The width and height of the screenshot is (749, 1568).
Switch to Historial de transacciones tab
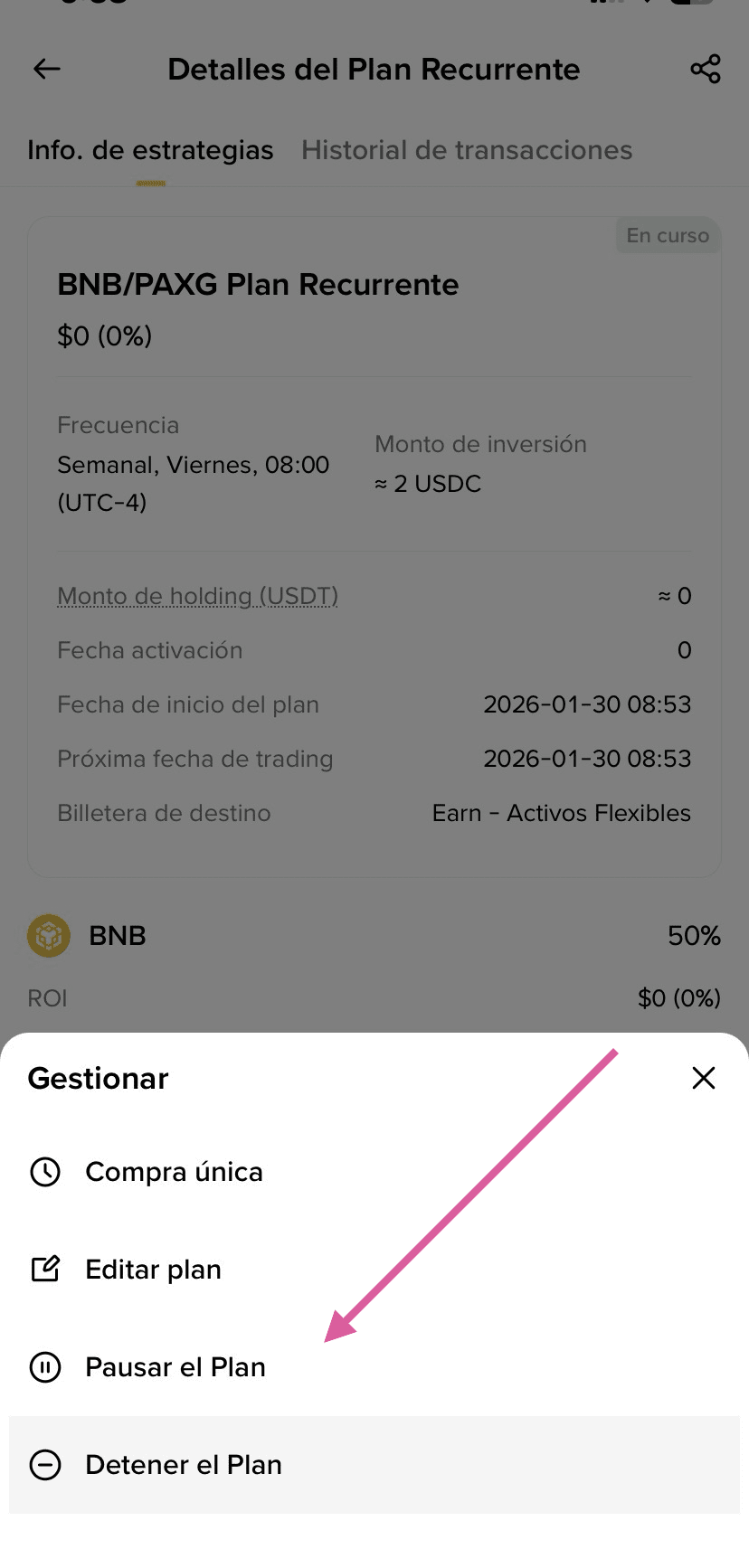466,150
